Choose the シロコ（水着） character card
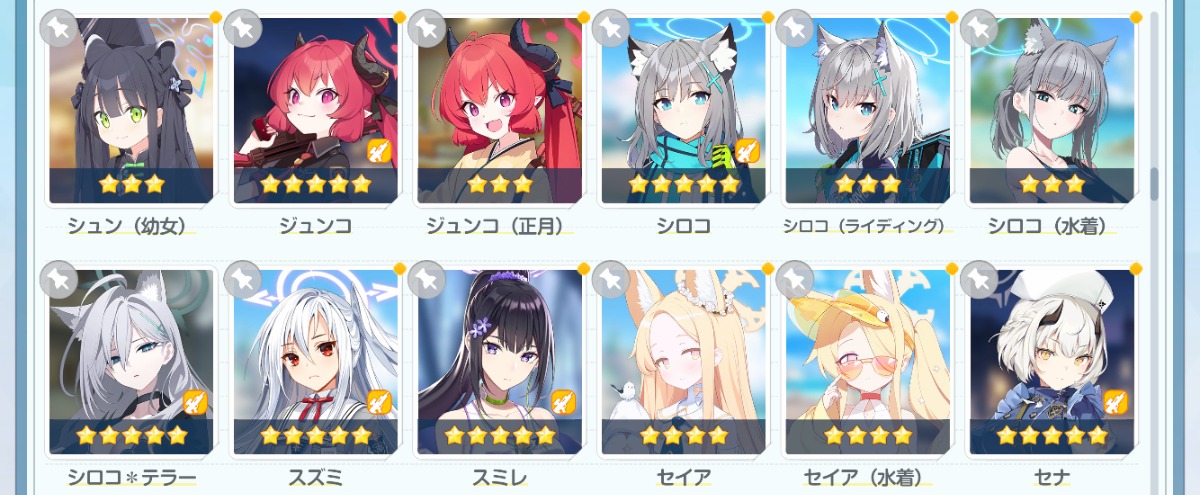 [1051, 110]
